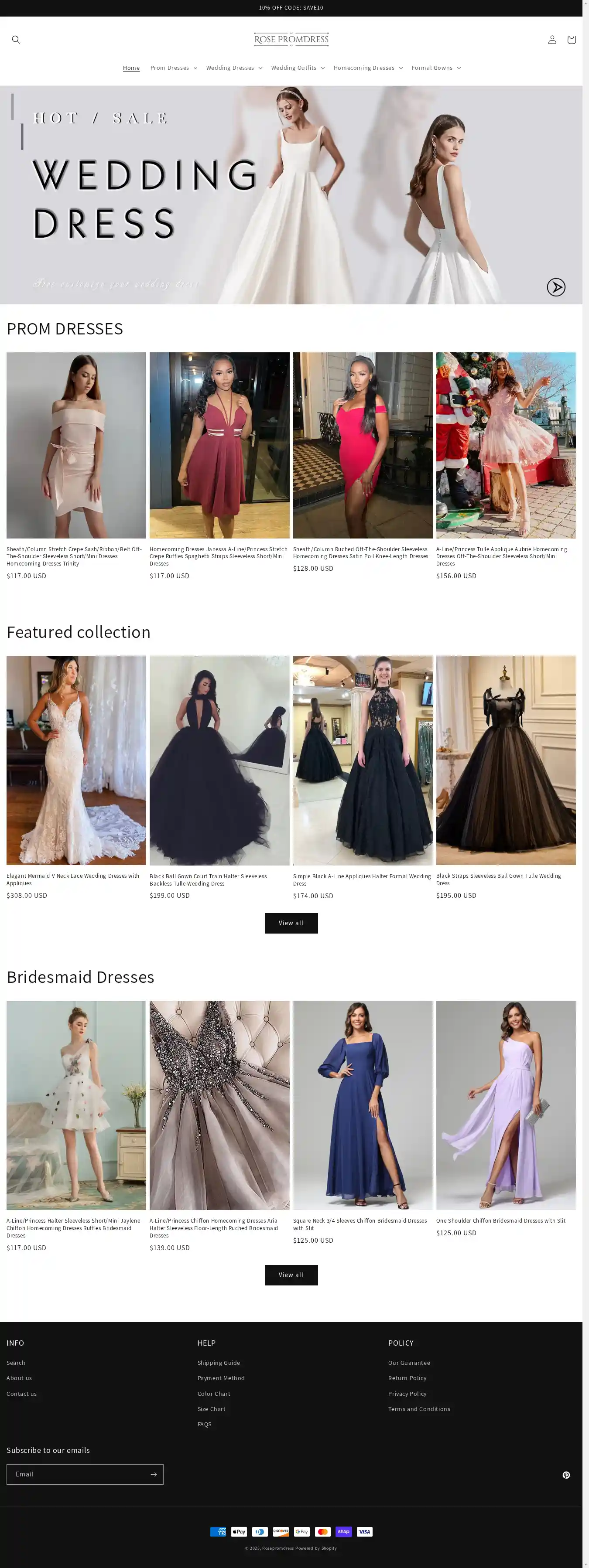
Task: Open the Shipping Guide link
Action: 218,1362
